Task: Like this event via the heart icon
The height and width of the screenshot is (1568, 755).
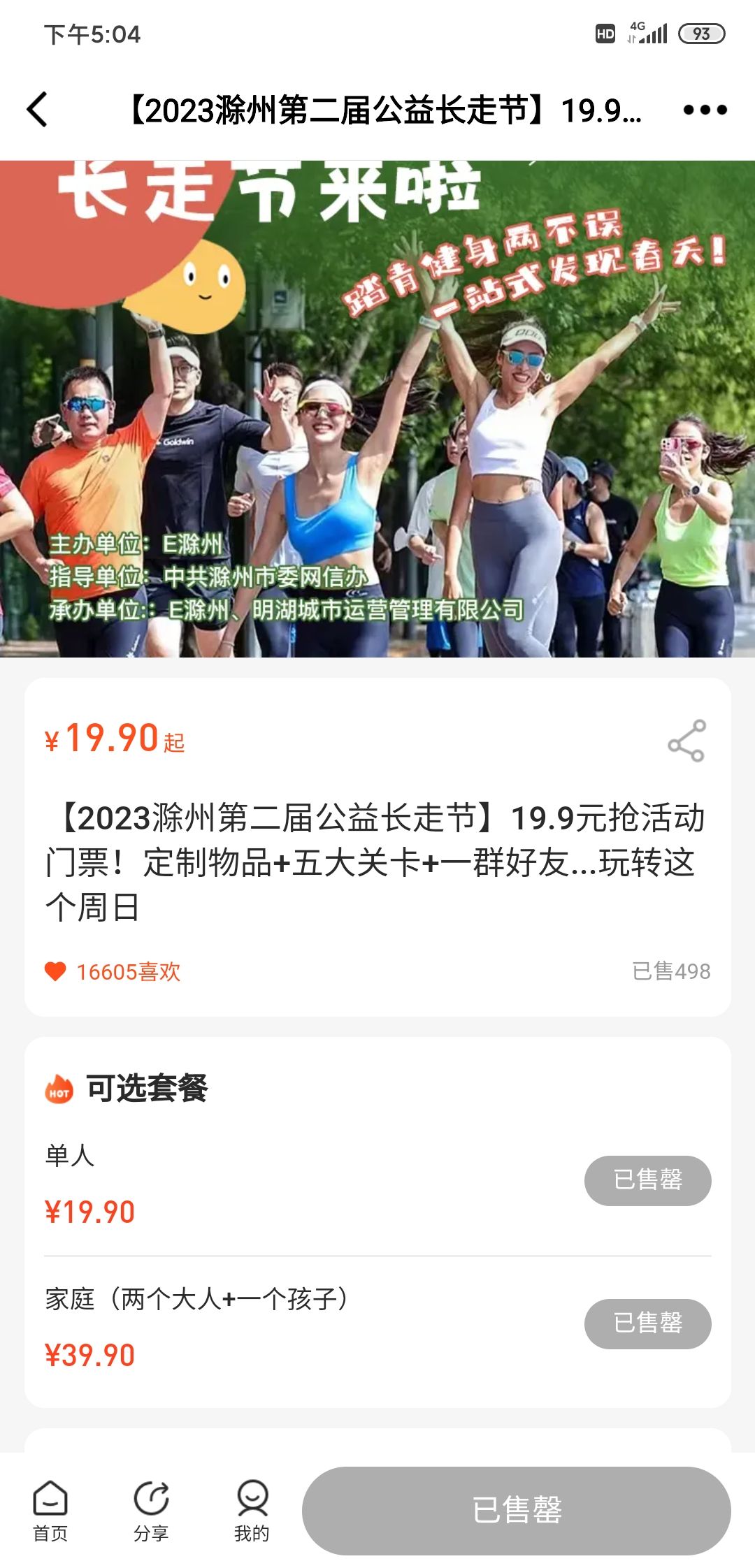Action: tap(55, 971)
